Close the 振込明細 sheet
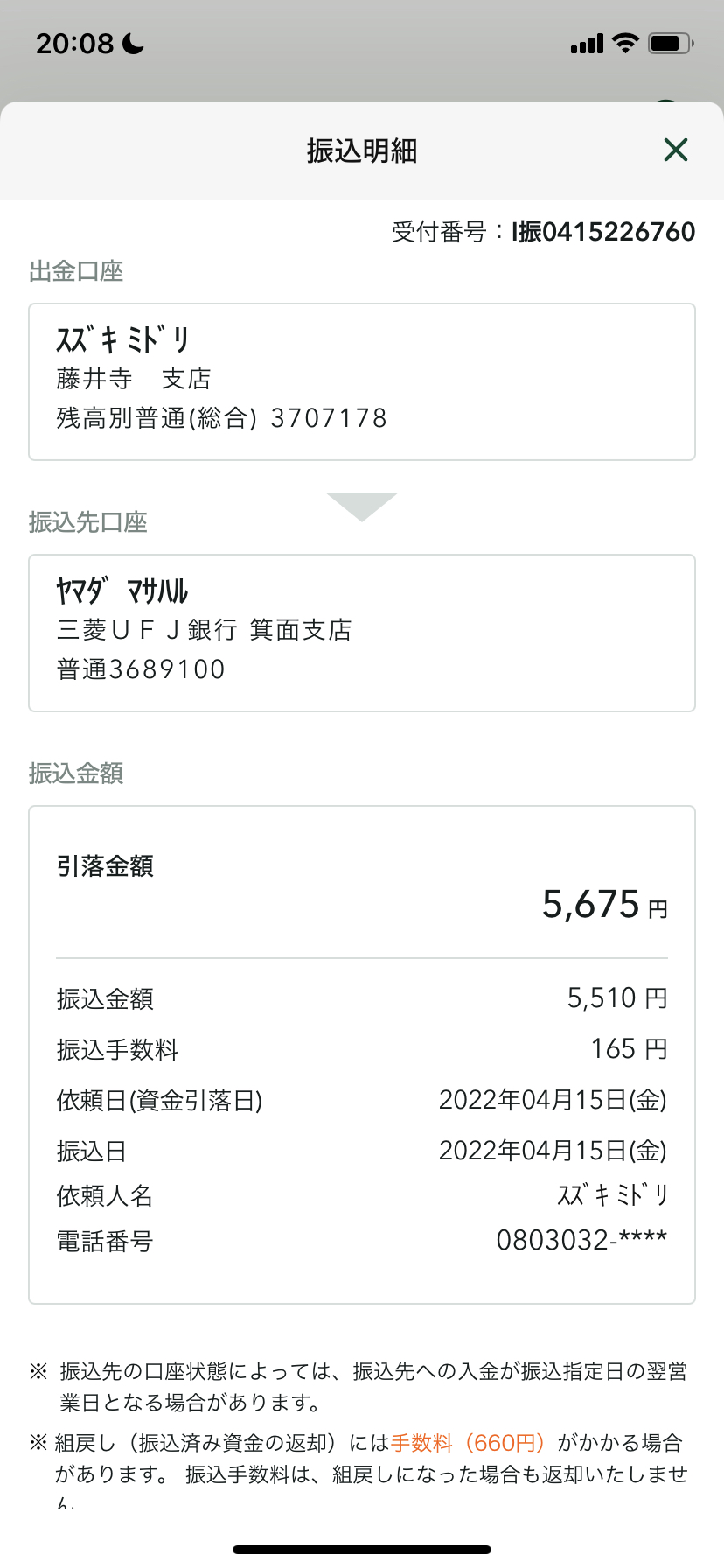 click(676, 150)
